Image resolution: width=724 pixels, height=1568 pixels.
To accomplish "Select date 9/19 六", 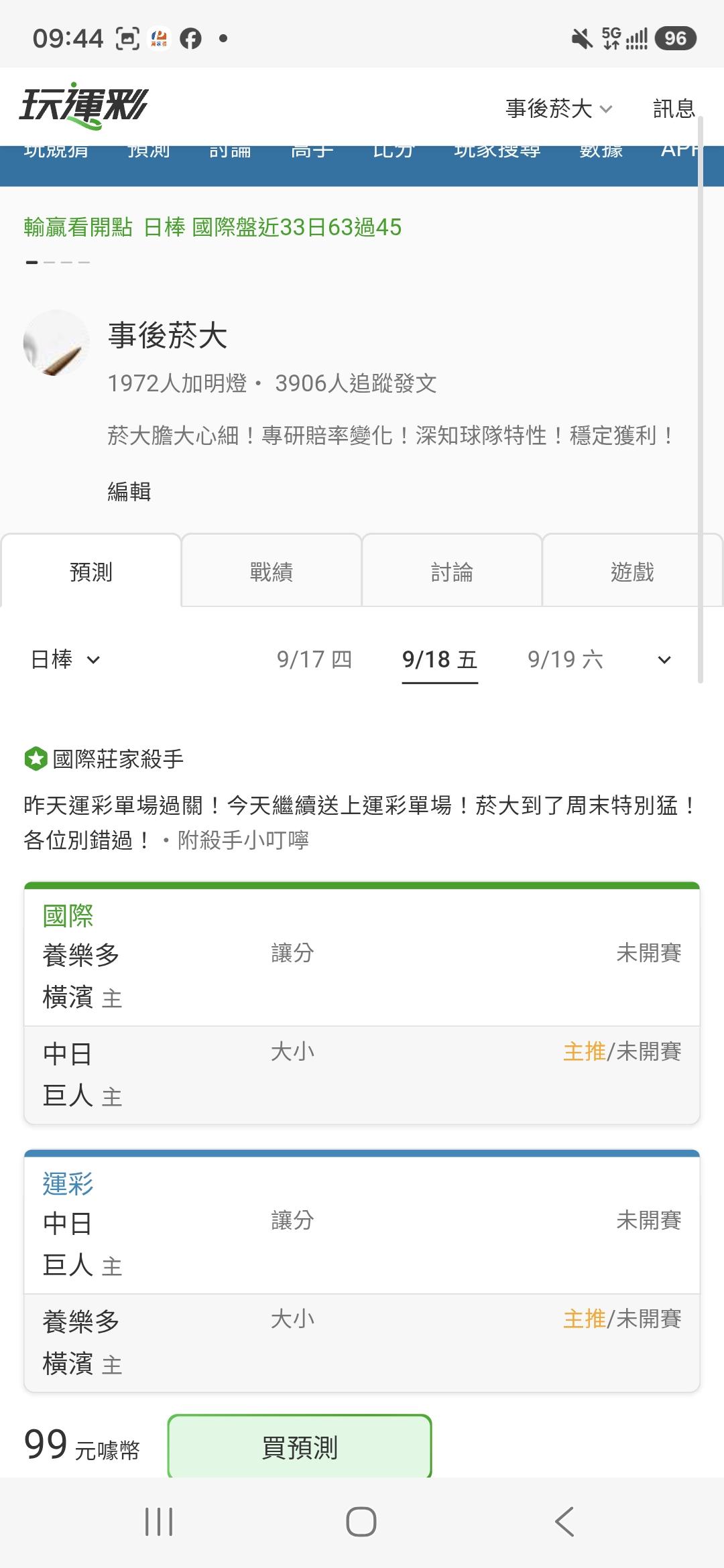I will pyautogui.click(x=565, y=659).
